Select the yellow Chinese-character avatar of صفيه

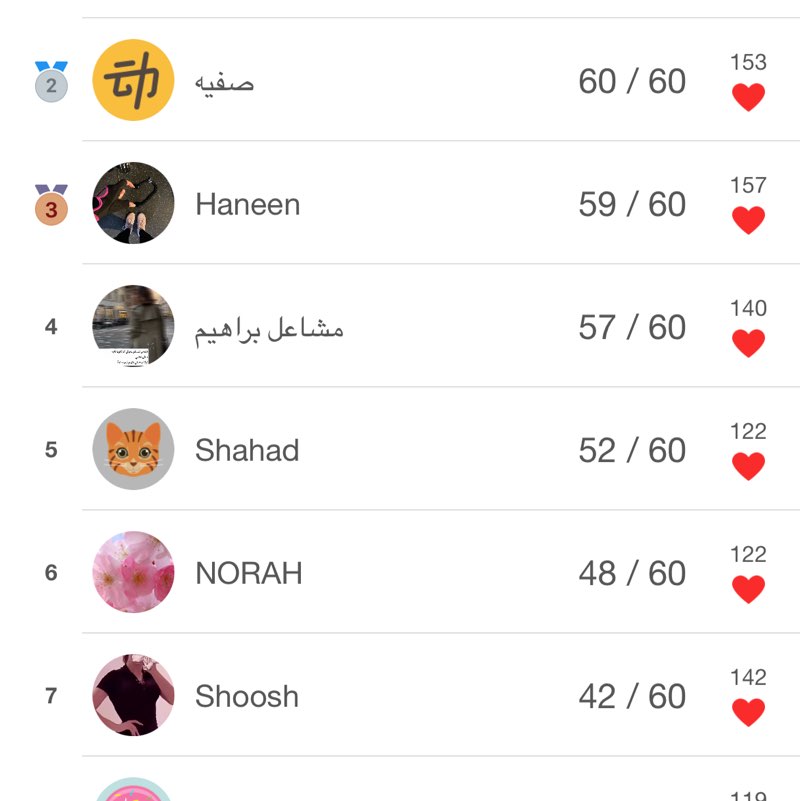click(x=133, y=80)
